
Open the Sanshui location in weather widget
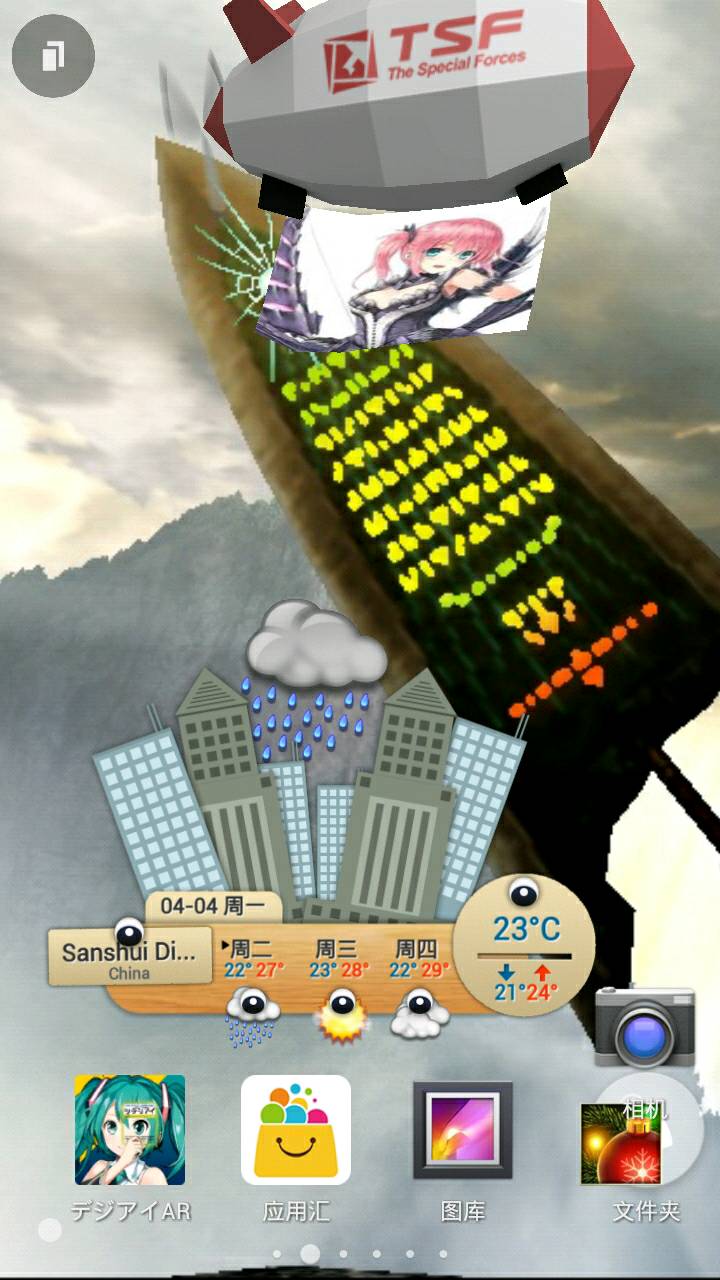coord(130,956)
